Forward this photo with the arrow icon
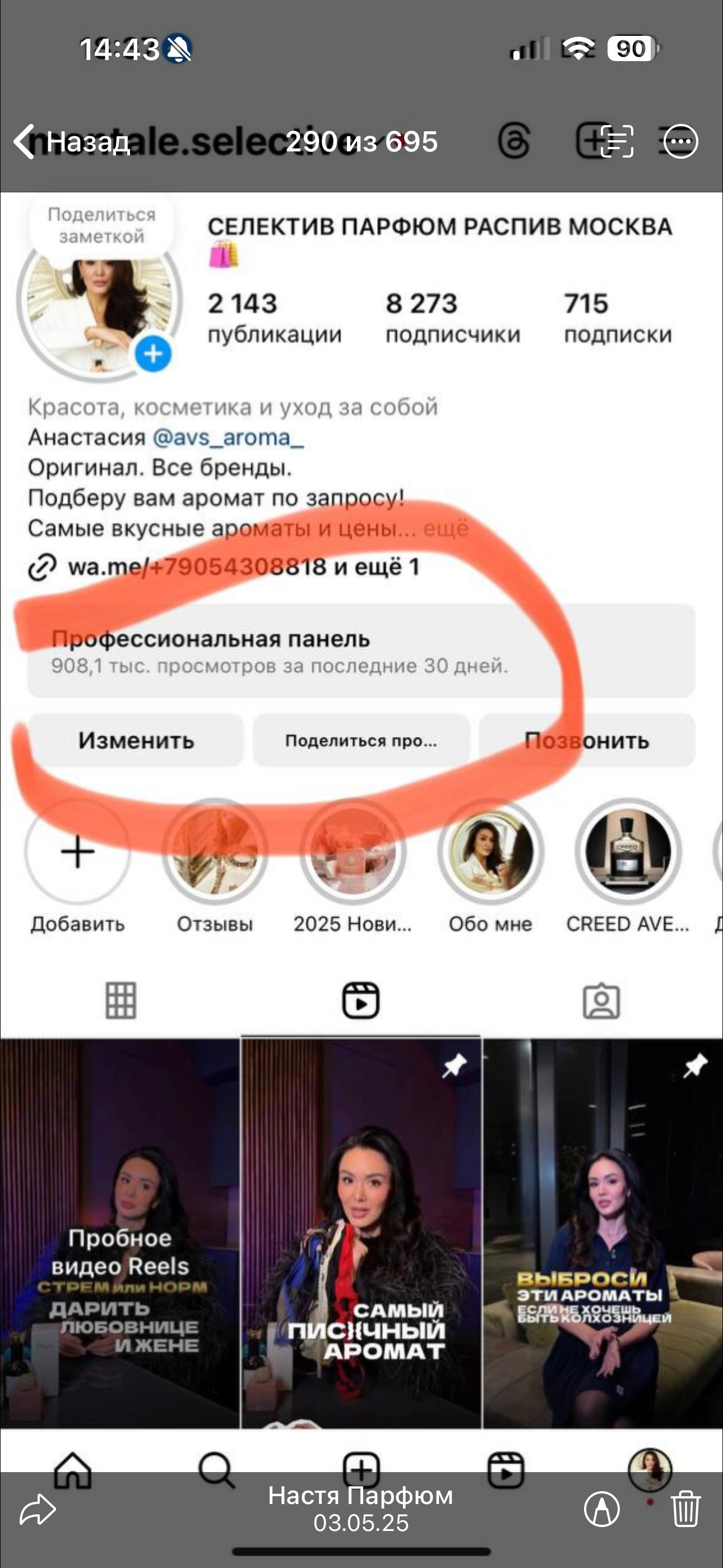 coord(38,1510)
